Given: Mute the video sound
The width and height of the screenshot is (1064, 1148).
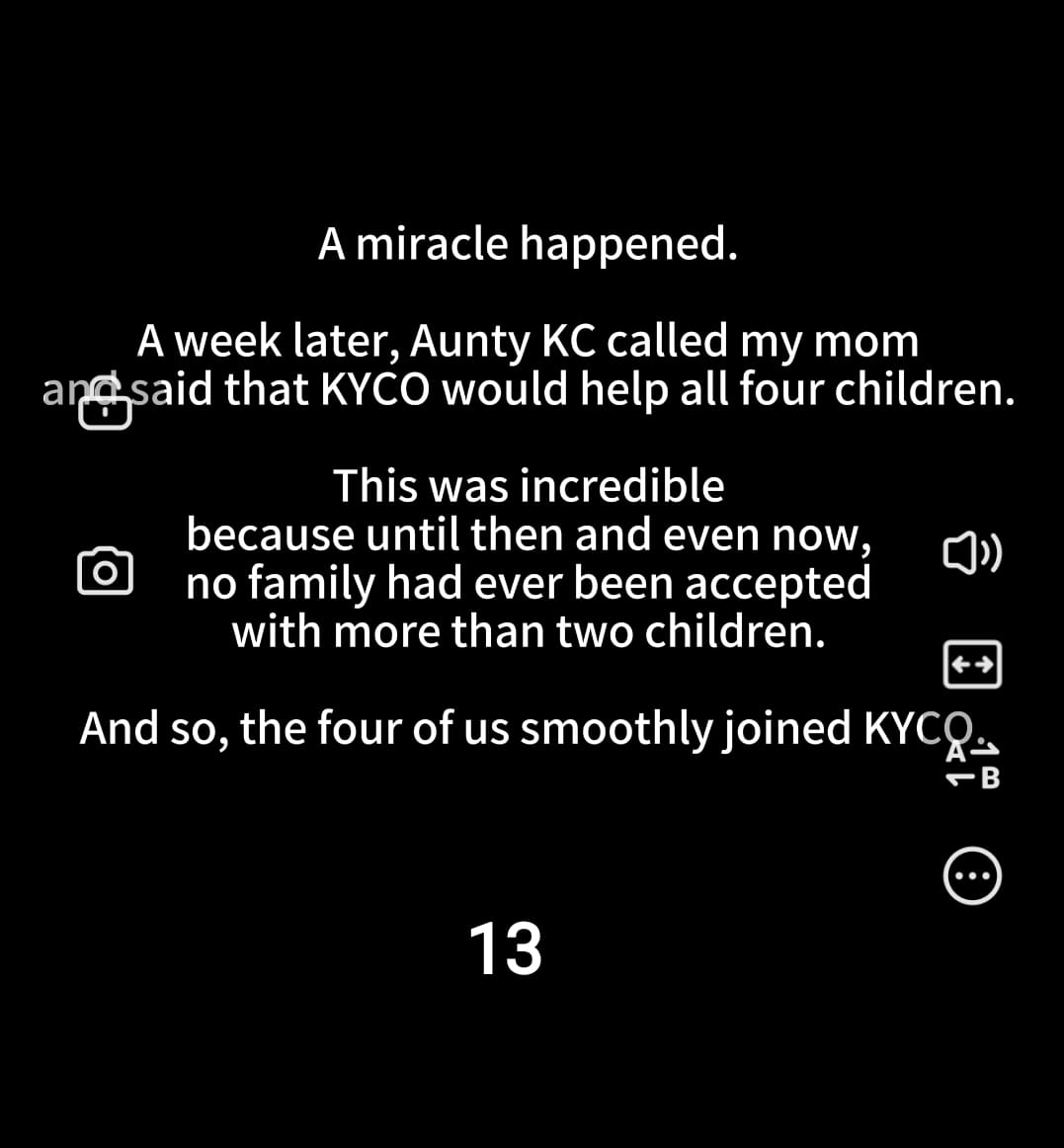Looking at the screenshot, I should click(x=972, y=554).
